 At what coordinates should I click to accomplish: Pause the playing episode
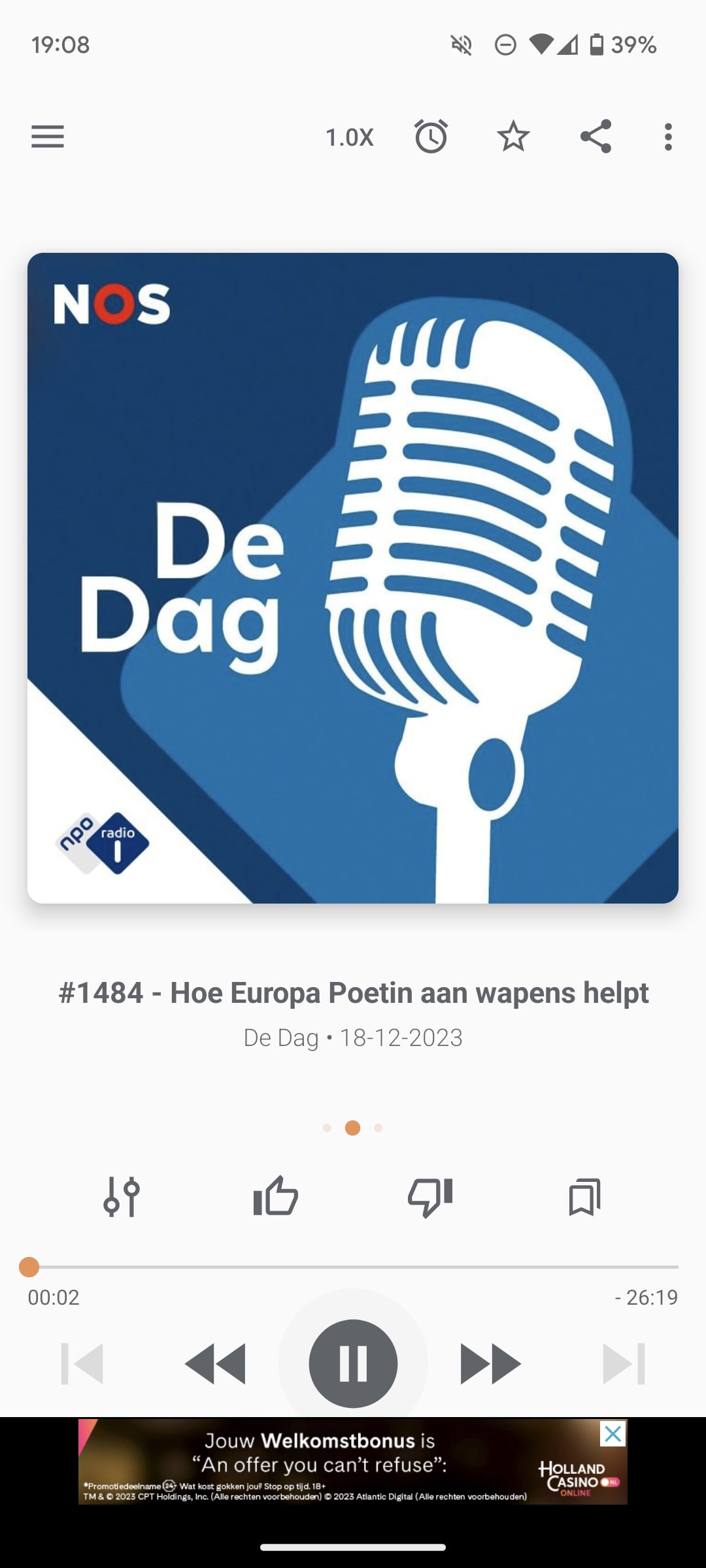click(353, 1364)
